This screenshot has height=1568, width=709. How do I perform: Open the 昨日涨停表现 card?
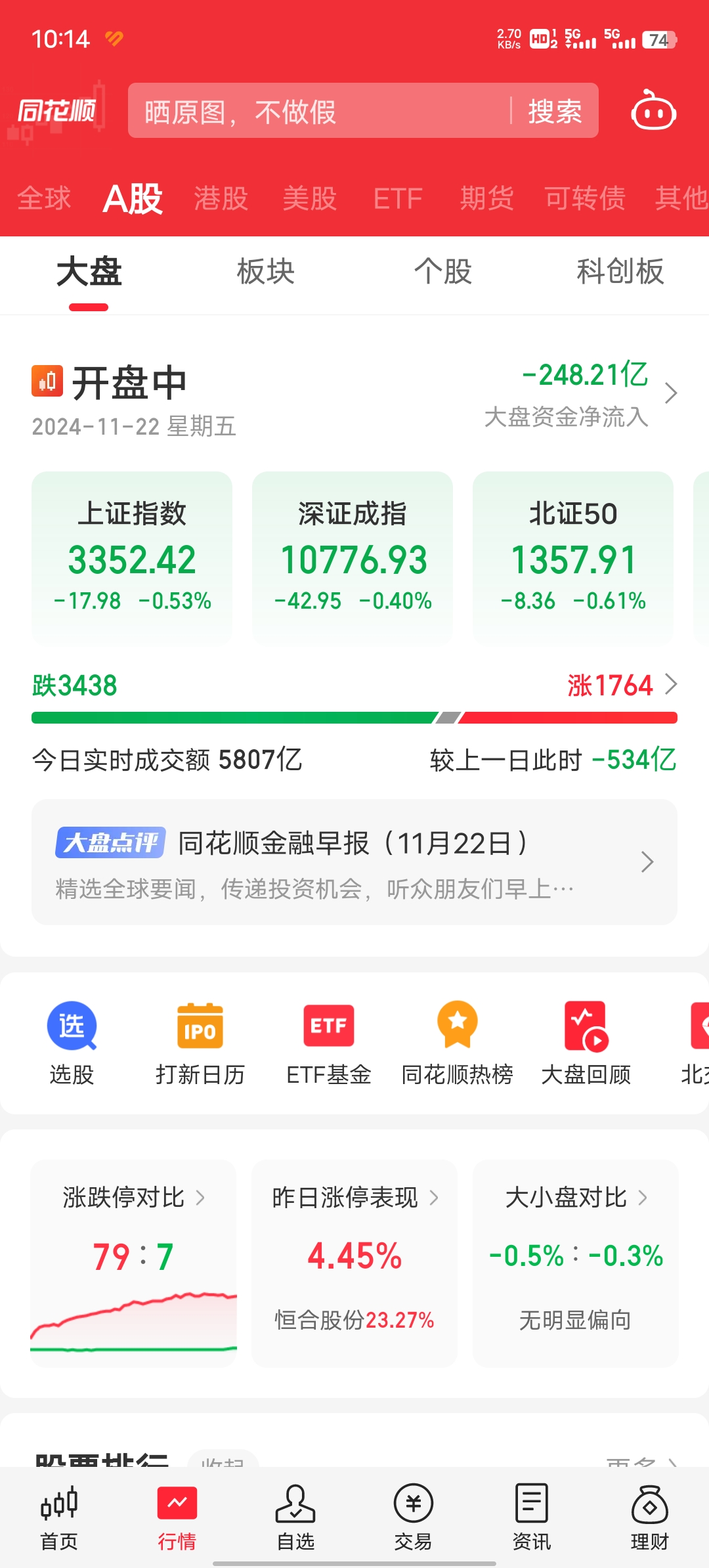pyautogui.click(x=354, y=1262)
